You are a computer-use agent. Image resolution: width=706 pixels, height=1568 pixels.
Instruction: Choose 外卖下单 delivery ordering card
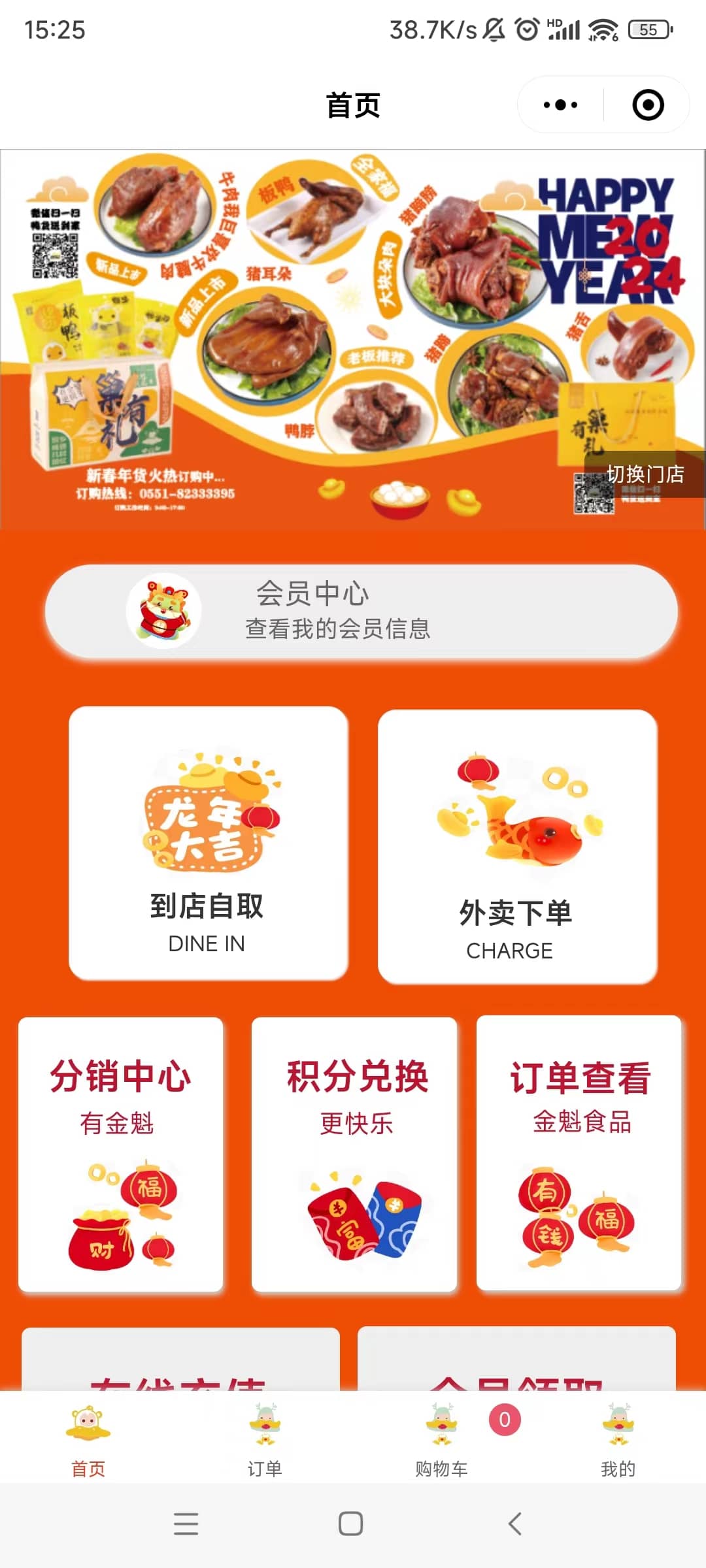pos(517,846)
